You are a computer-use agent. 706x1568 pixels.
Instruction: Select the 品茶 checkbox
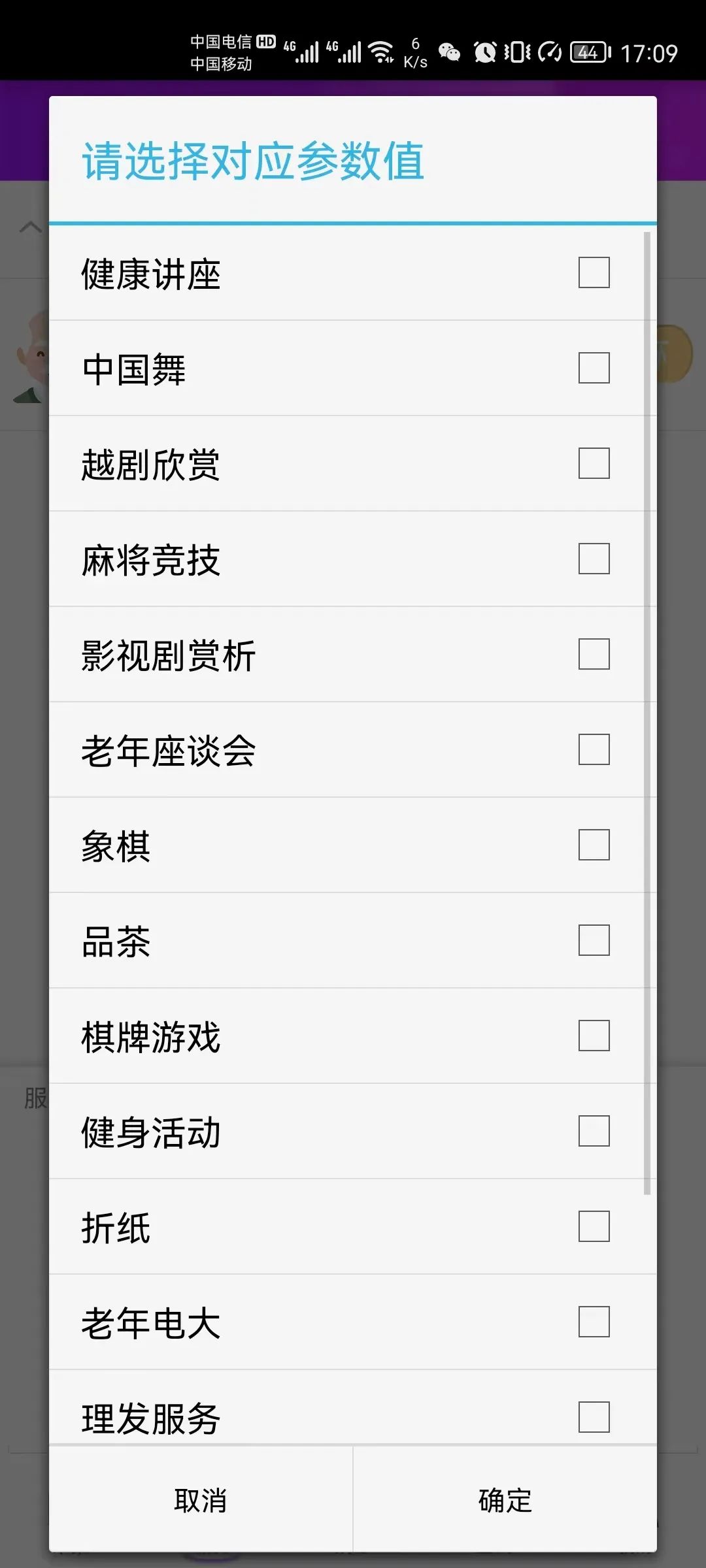click(x=594, y=941)
